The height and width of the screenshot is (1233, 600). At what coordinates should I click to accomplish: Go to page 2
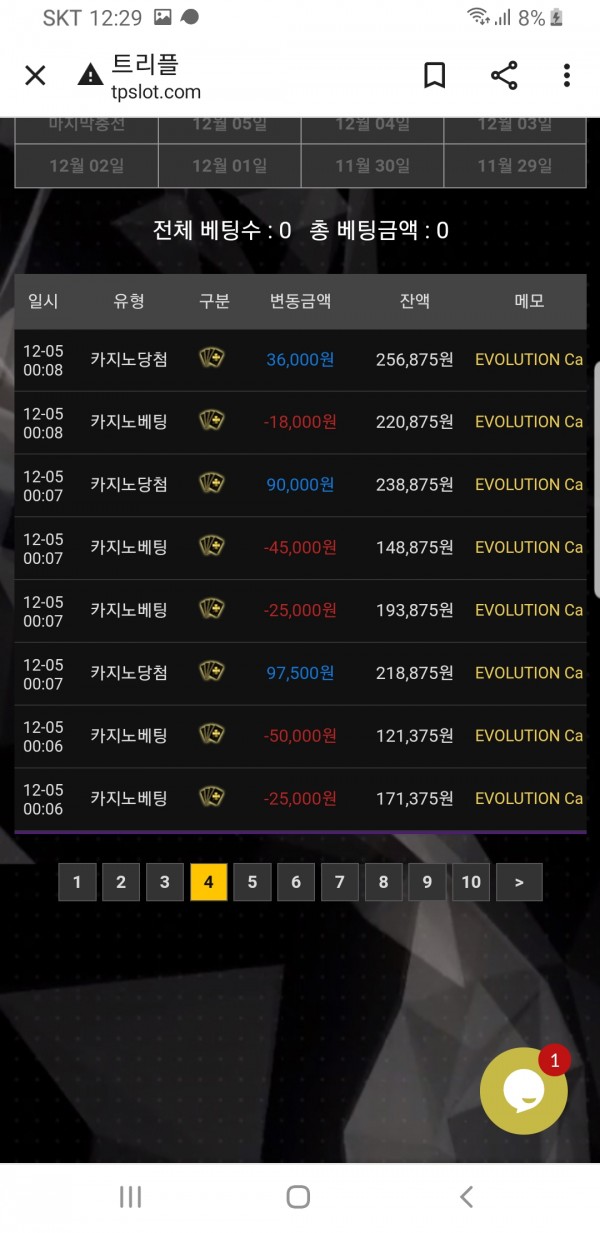coord(121,882)
